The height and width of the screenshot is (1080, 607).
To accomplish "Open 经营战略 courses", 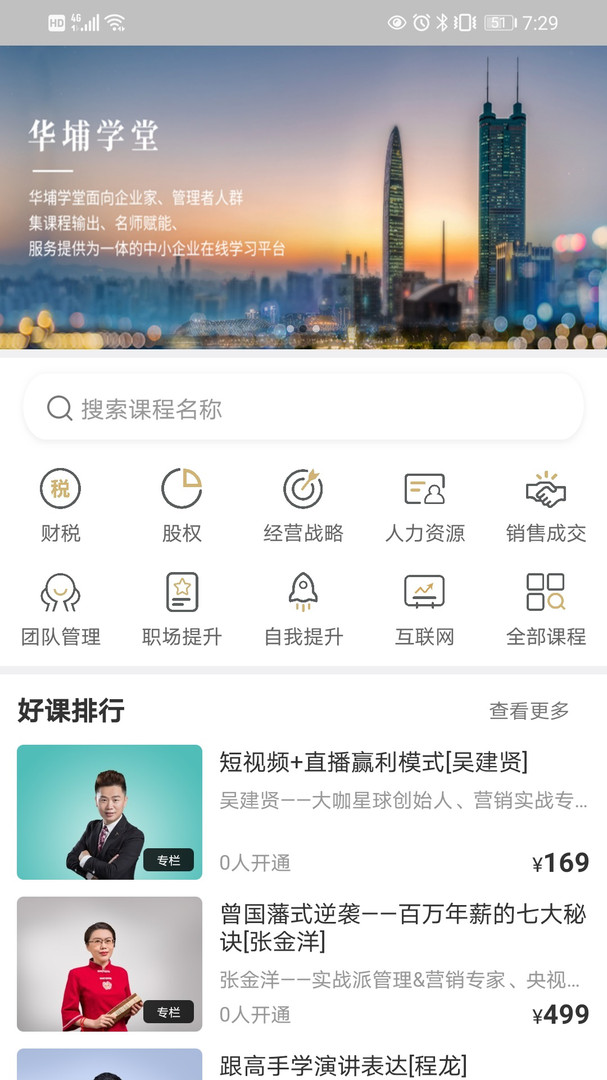I will coord(303,505).
